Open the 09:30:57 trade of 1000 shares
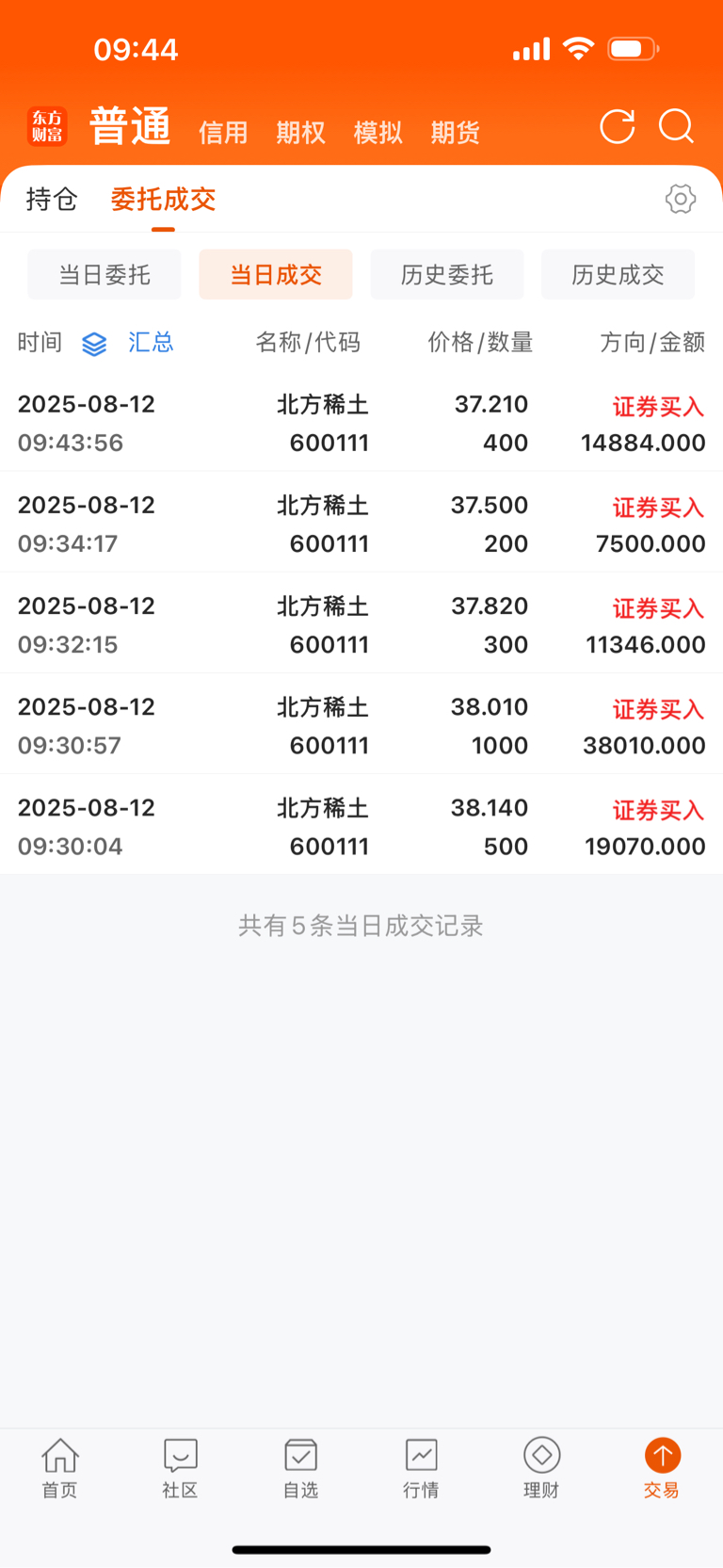This screenshot has height=1568, width=723. point(361,726)
